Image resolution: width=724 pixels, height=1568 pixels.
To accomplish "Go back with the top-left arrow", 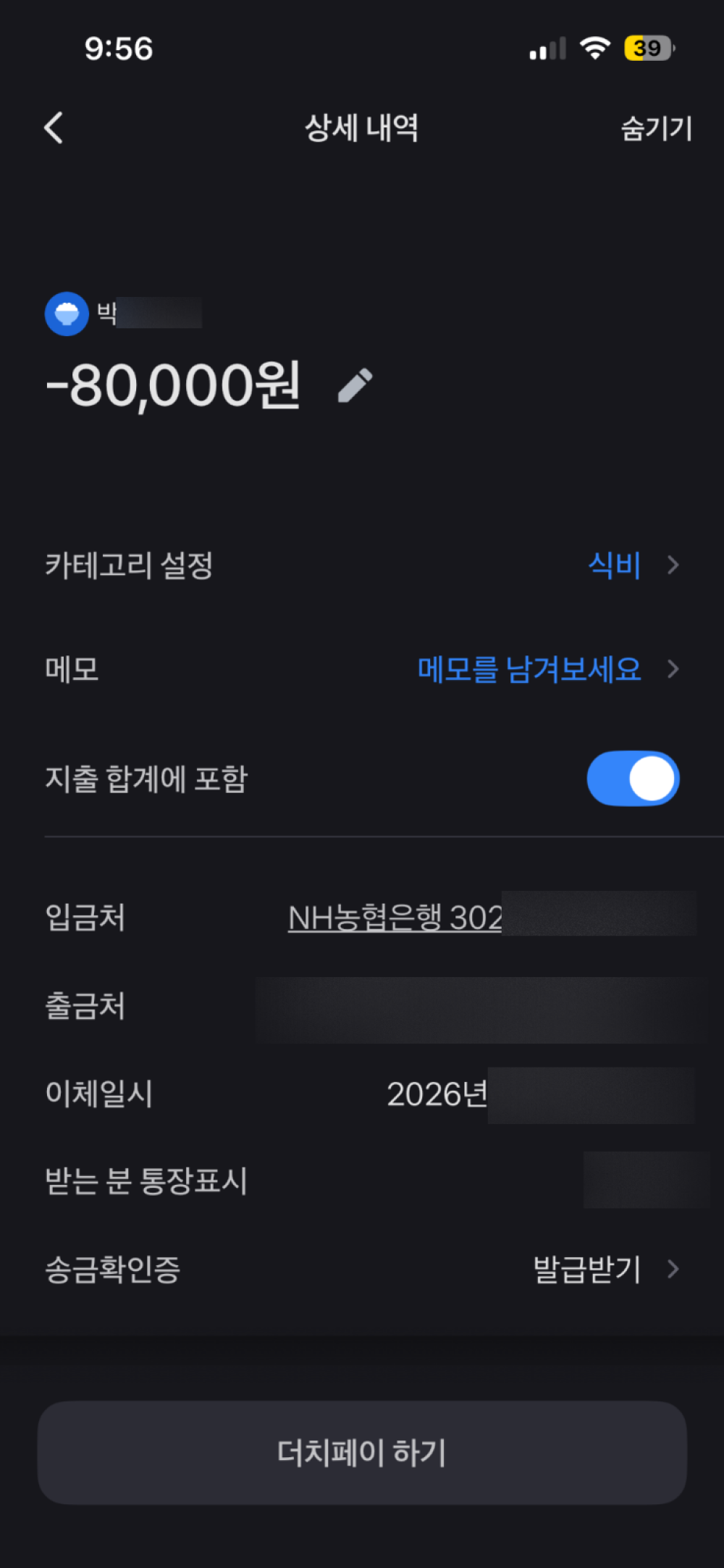I will tap(54, 128).
